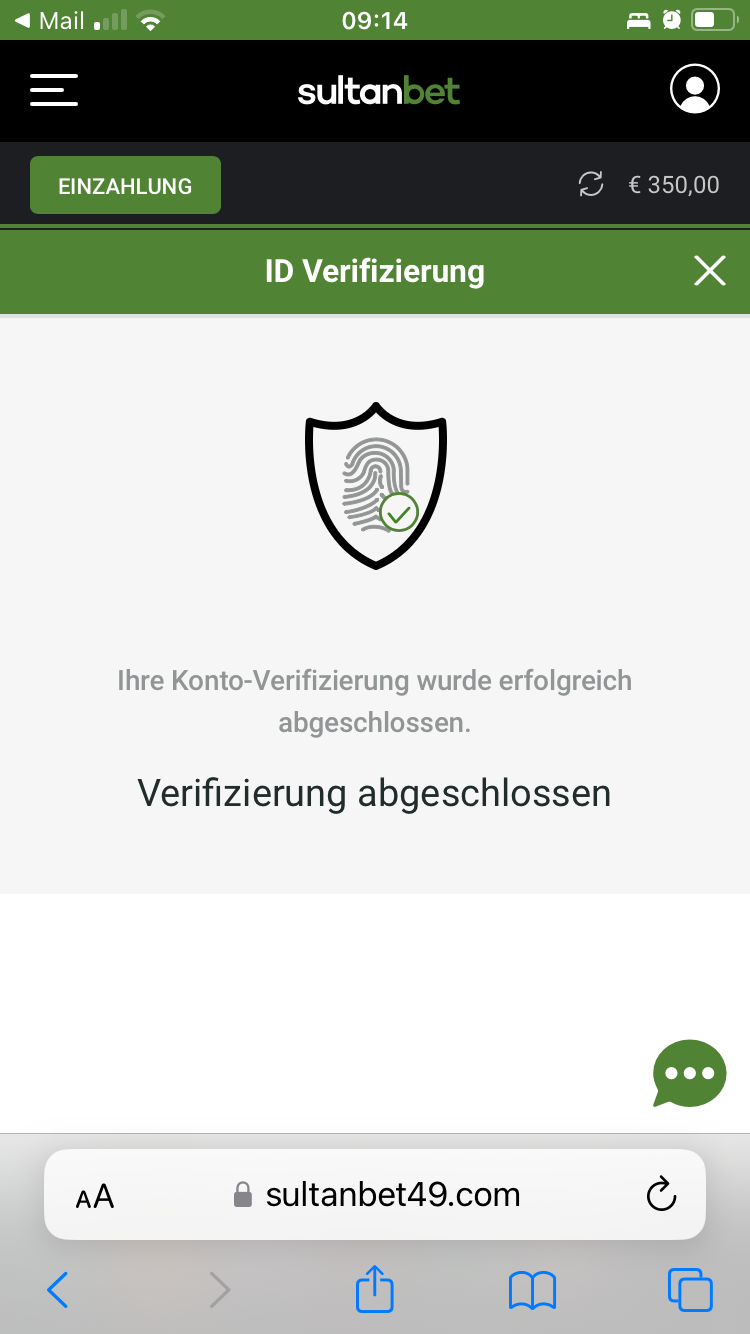The image size is (750, 1334).
Task: Show all open tabs
Action: tap(689, 1290)
